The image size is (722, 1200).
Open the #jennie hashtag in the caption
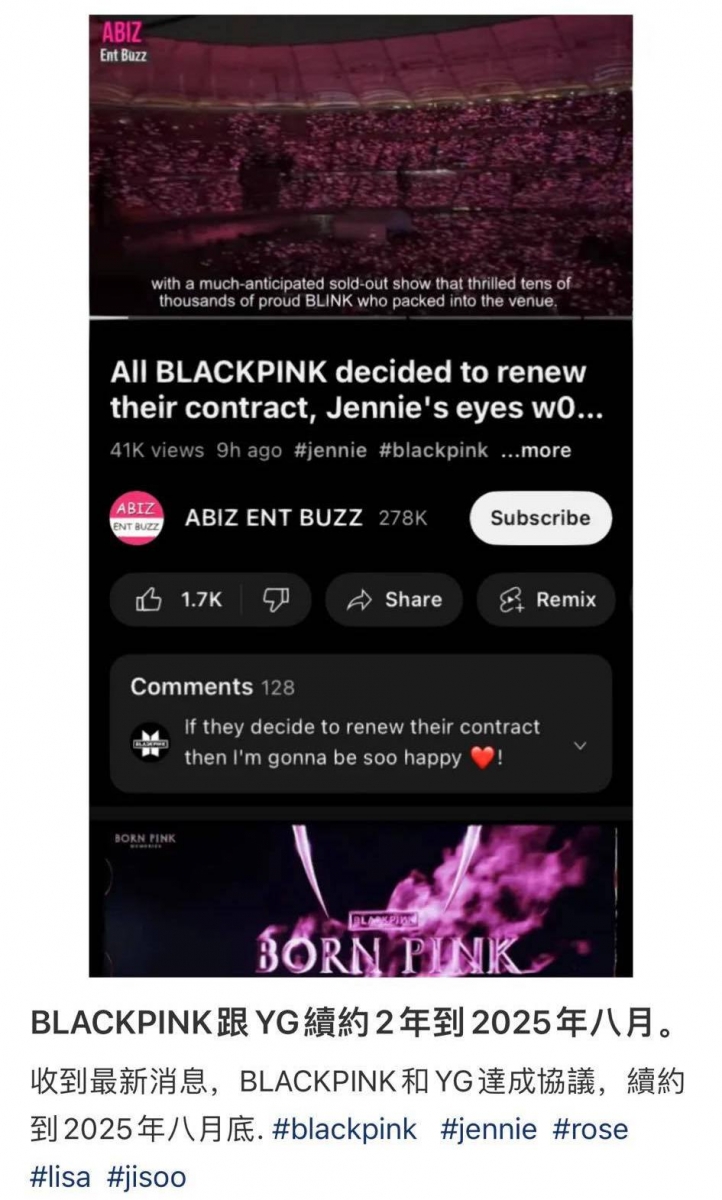tap(488, 1130)
